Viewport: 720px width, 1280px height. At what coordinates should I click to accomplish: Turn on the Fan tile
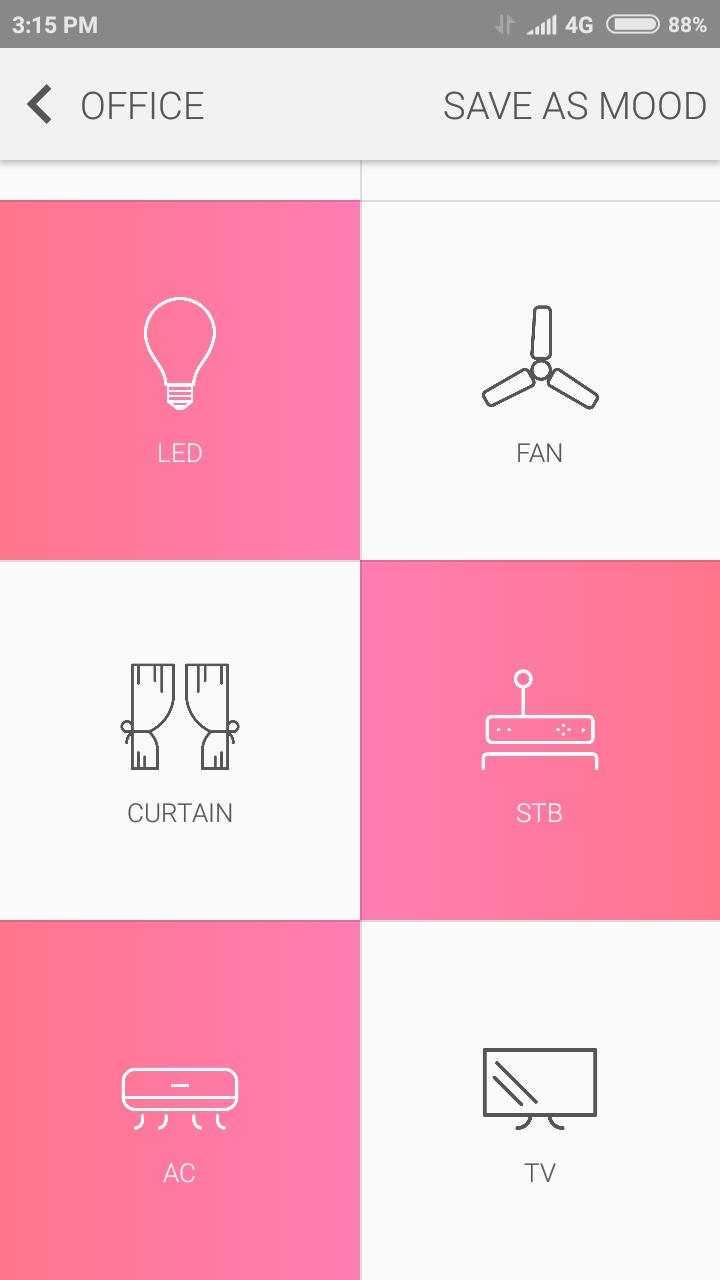coord(540,380)
